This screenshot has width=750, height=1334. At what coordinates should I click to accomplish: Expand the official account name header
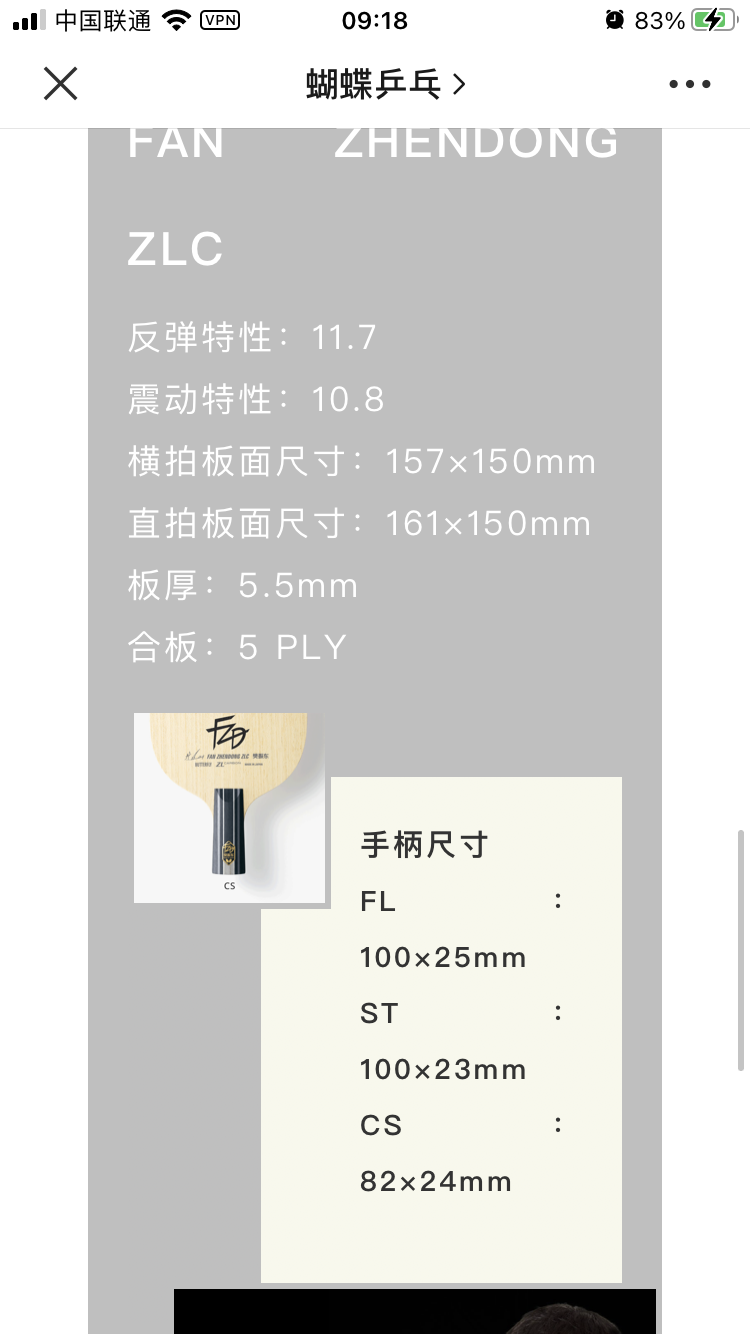375,84
